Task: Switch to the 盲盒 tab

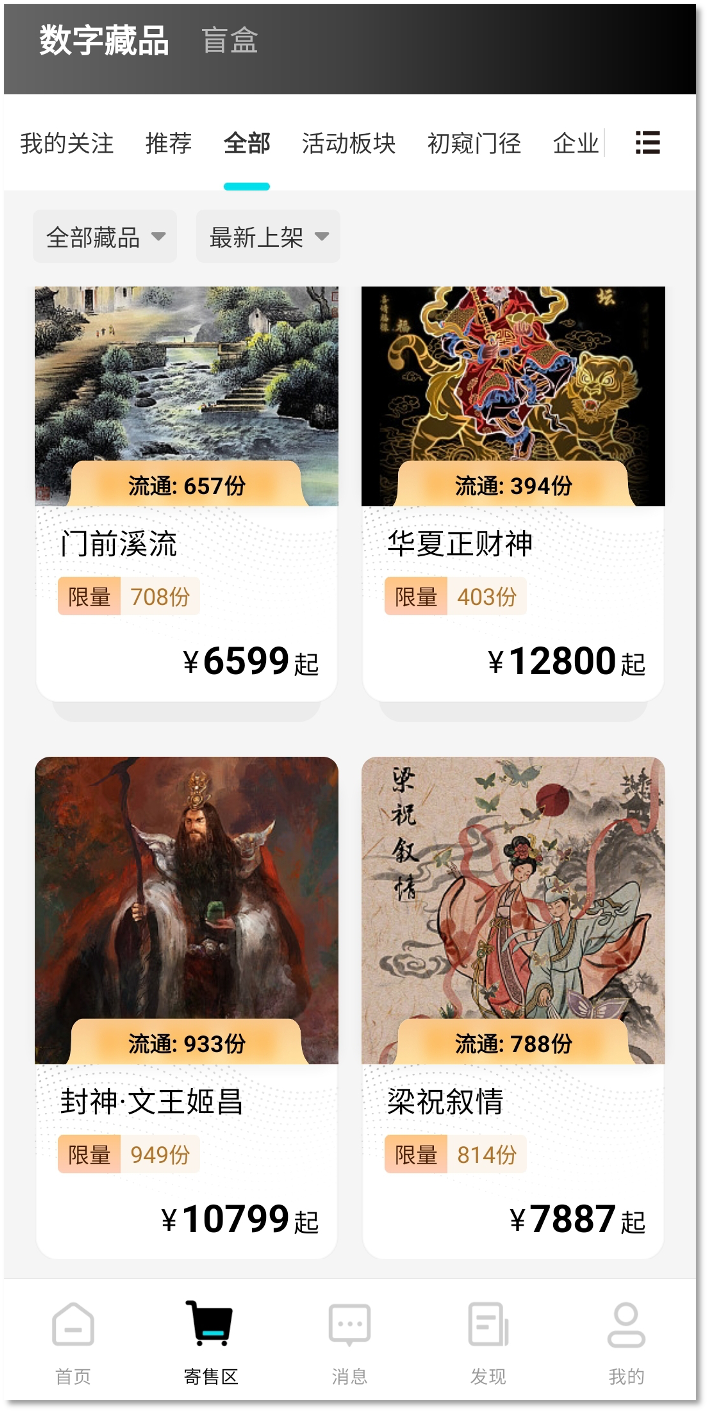Action: (229, 41)
